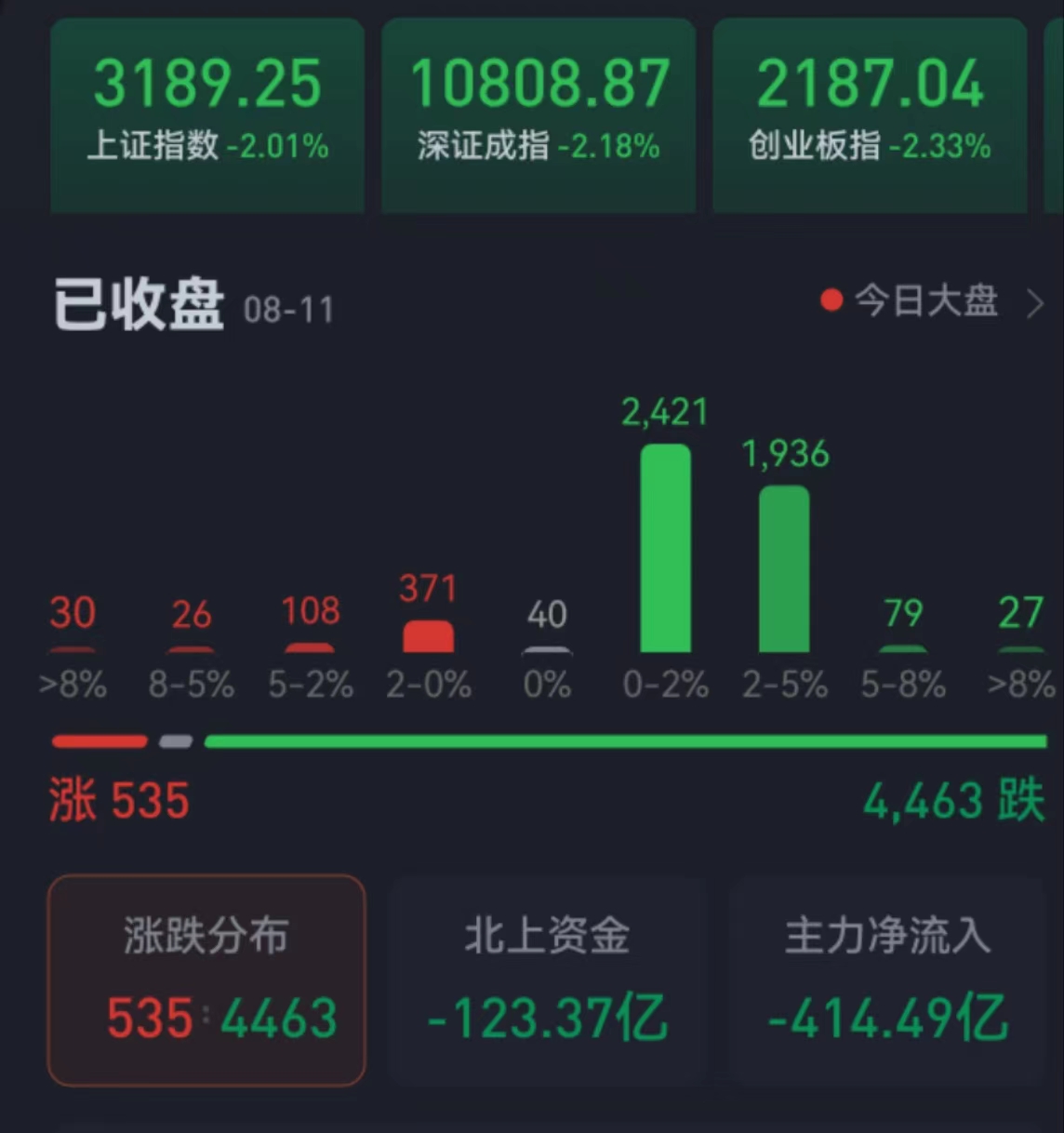Image resolution: width=1064 pixels, height=1133 pixels.
Task: Switch to the 主力净流入 tab
Action: pyautogui.click(x=887, y=979)
